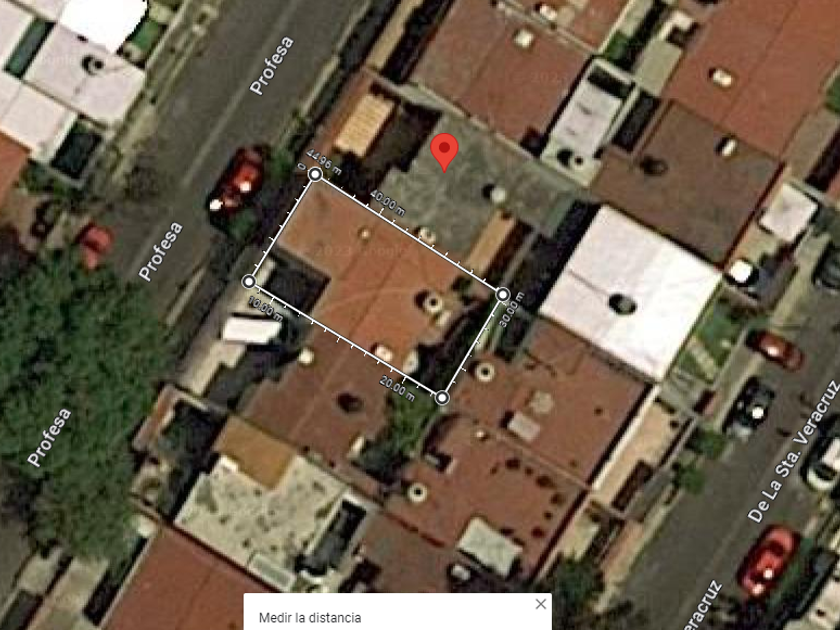Viewport: 840px width, 630px height.
Task: Tap the measurement point labeled 44.96 m
Action: pyautogui.click(x=316, y=174)
